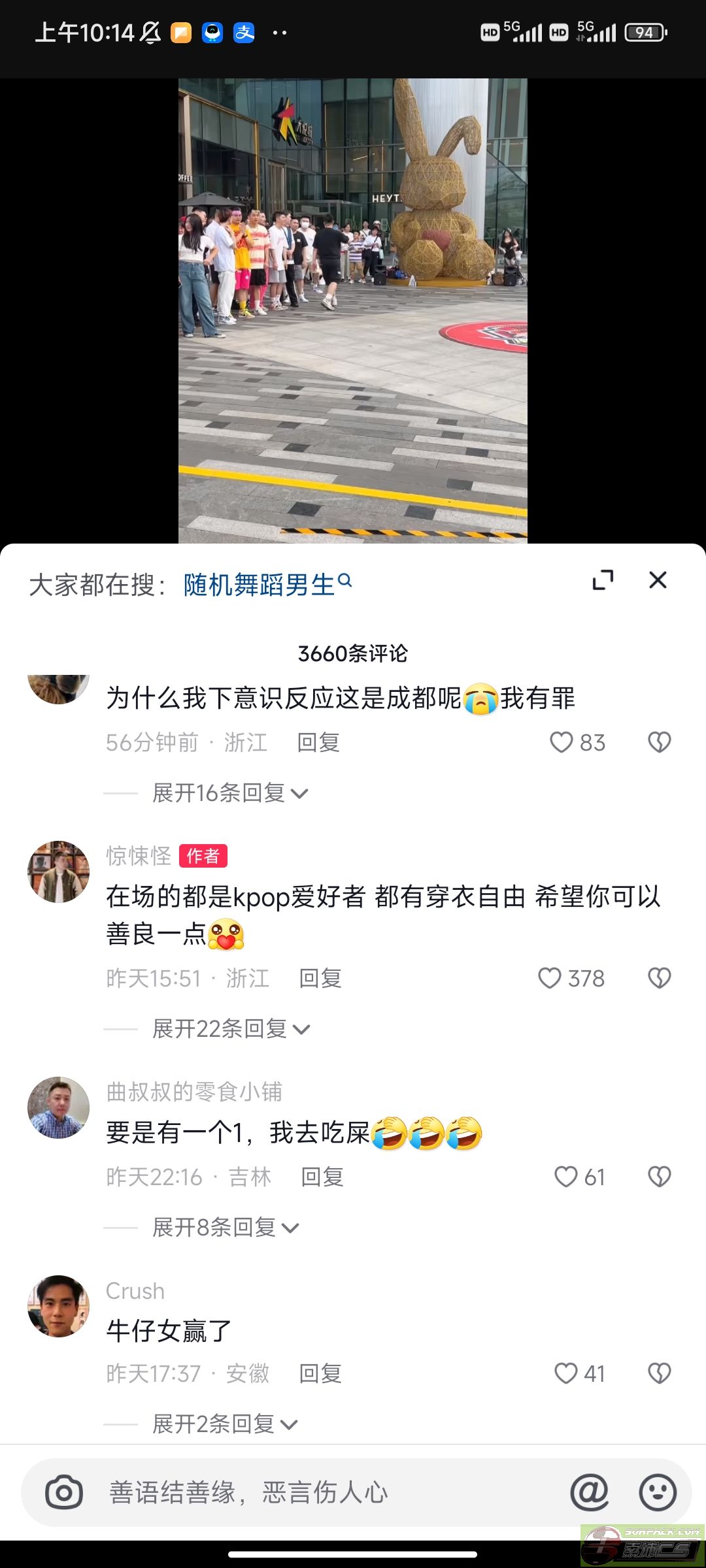Viewport: 706px width, 1568px height.
Task: Expand the 16 replies
Action: click(229, 793)
